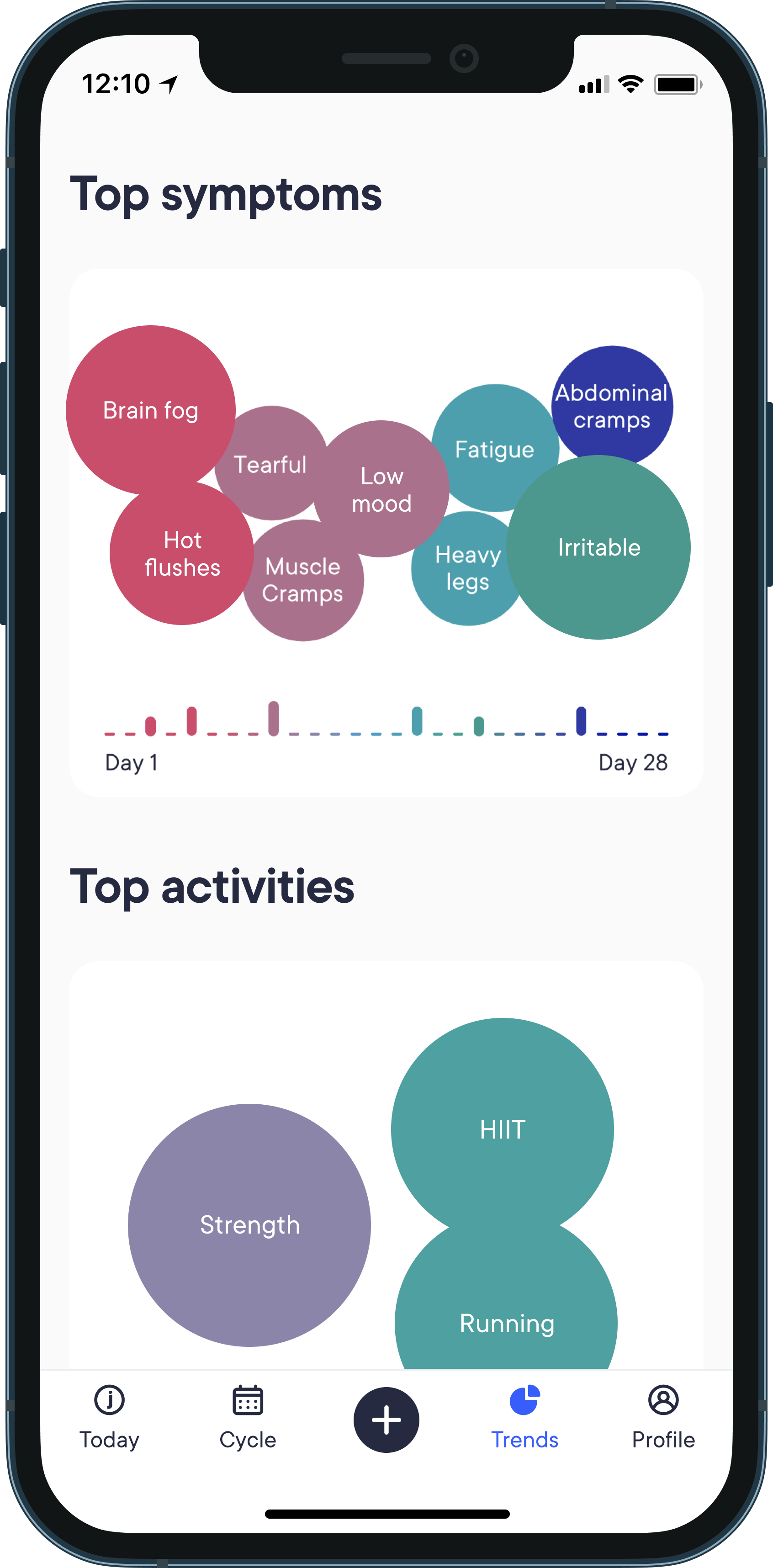Select the HIIT activity bubble
This screenshot has width=773, height=1568.
(x=502, y=1129)
